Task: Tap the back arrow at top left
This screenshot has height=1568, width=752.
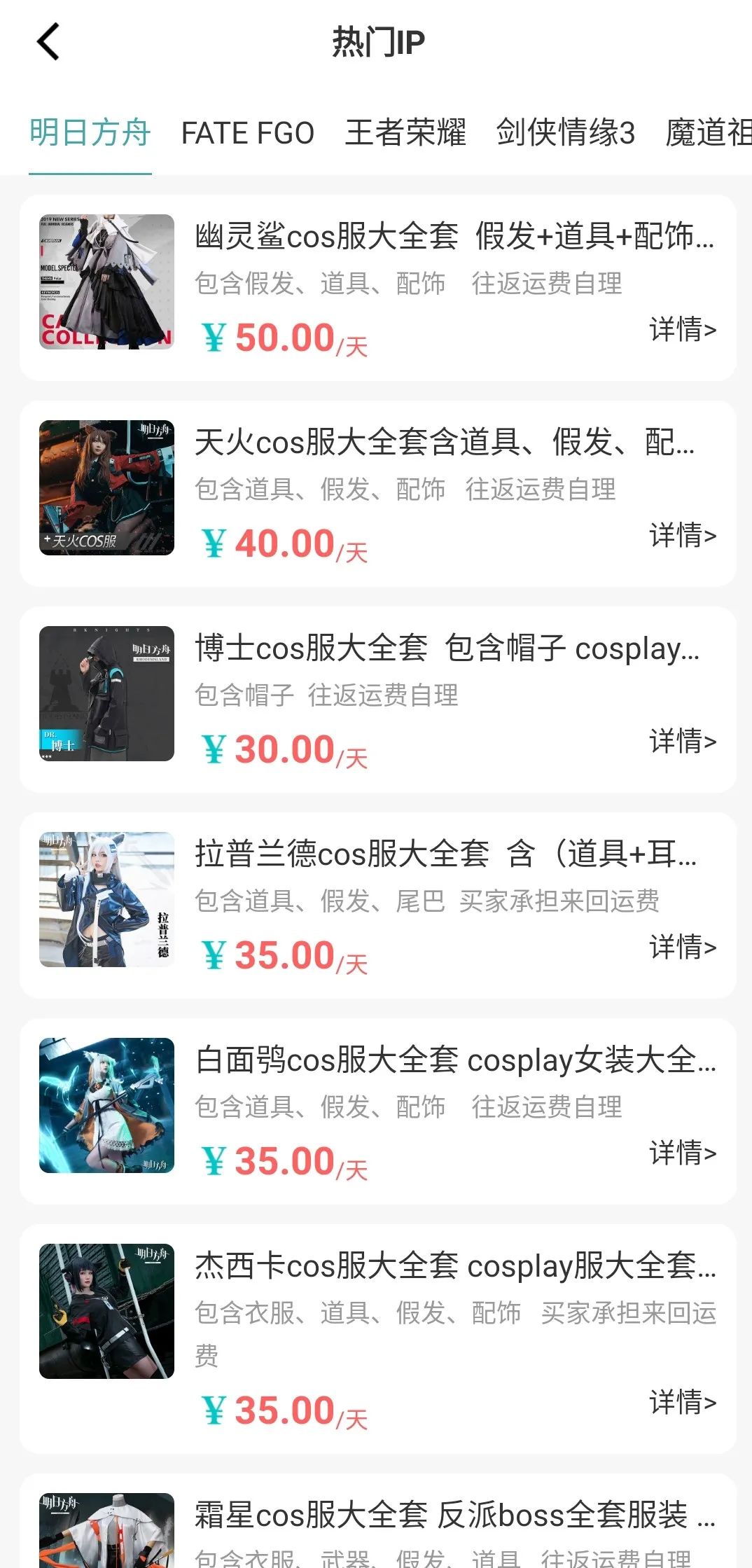Action: pyautogui.click(x=47, y=42)
